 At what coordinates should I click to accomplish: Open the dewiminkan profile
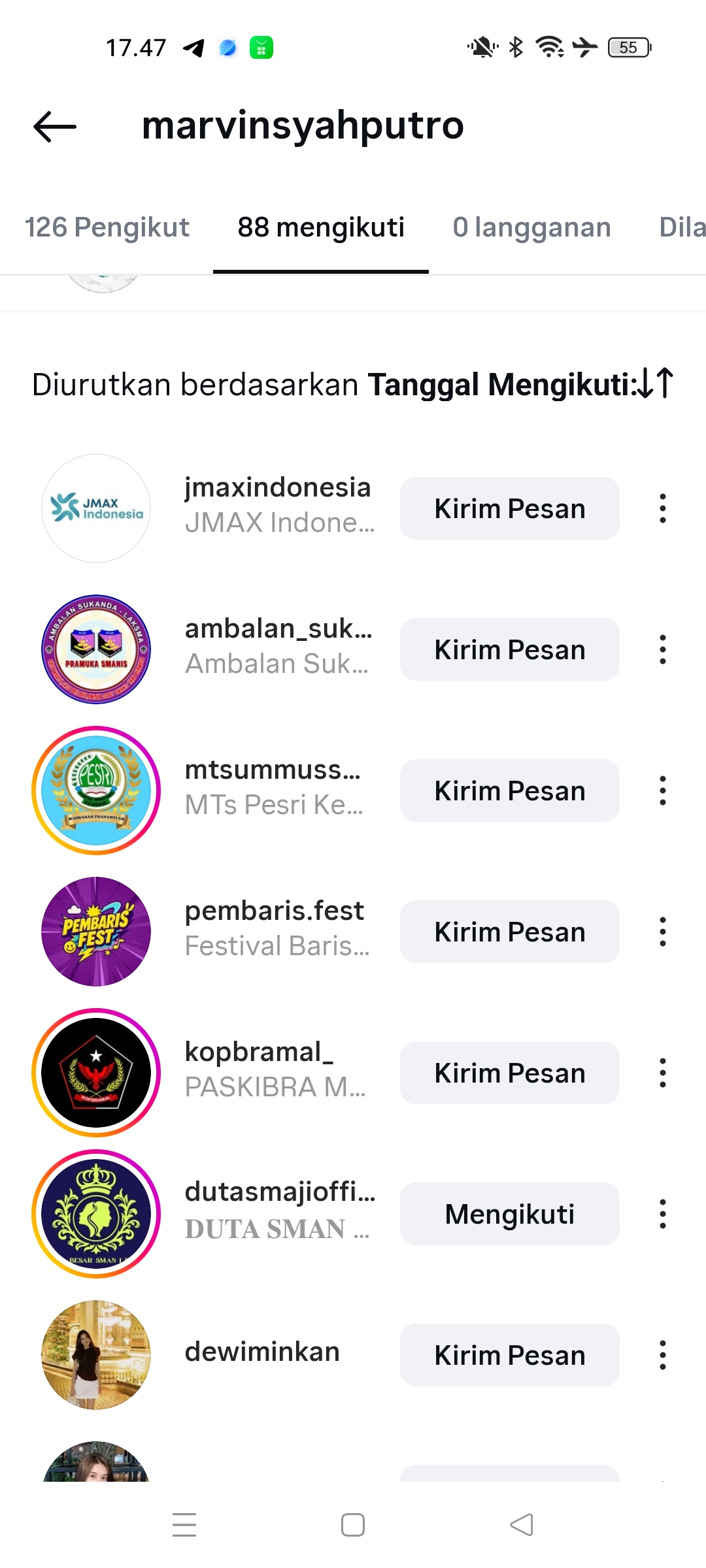(262, 1352)
